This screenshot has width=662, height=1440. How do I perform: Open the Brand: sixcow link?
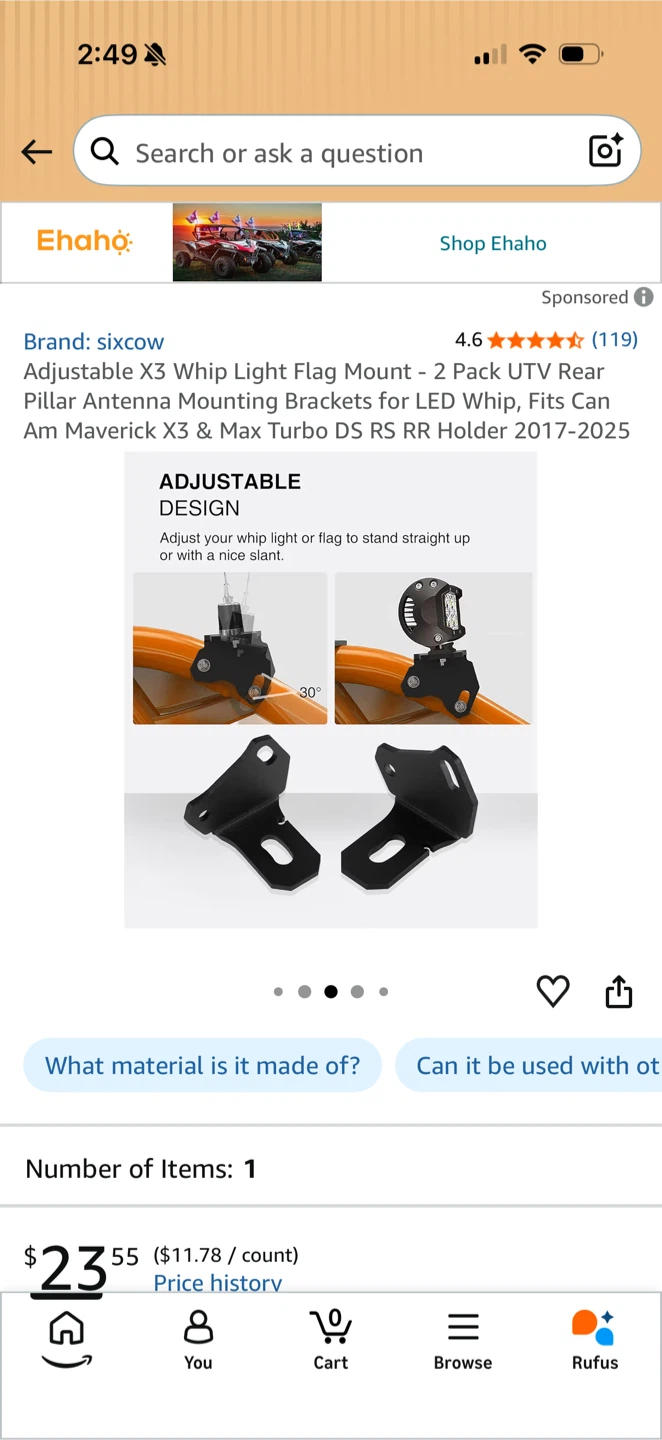click(94, 341)
